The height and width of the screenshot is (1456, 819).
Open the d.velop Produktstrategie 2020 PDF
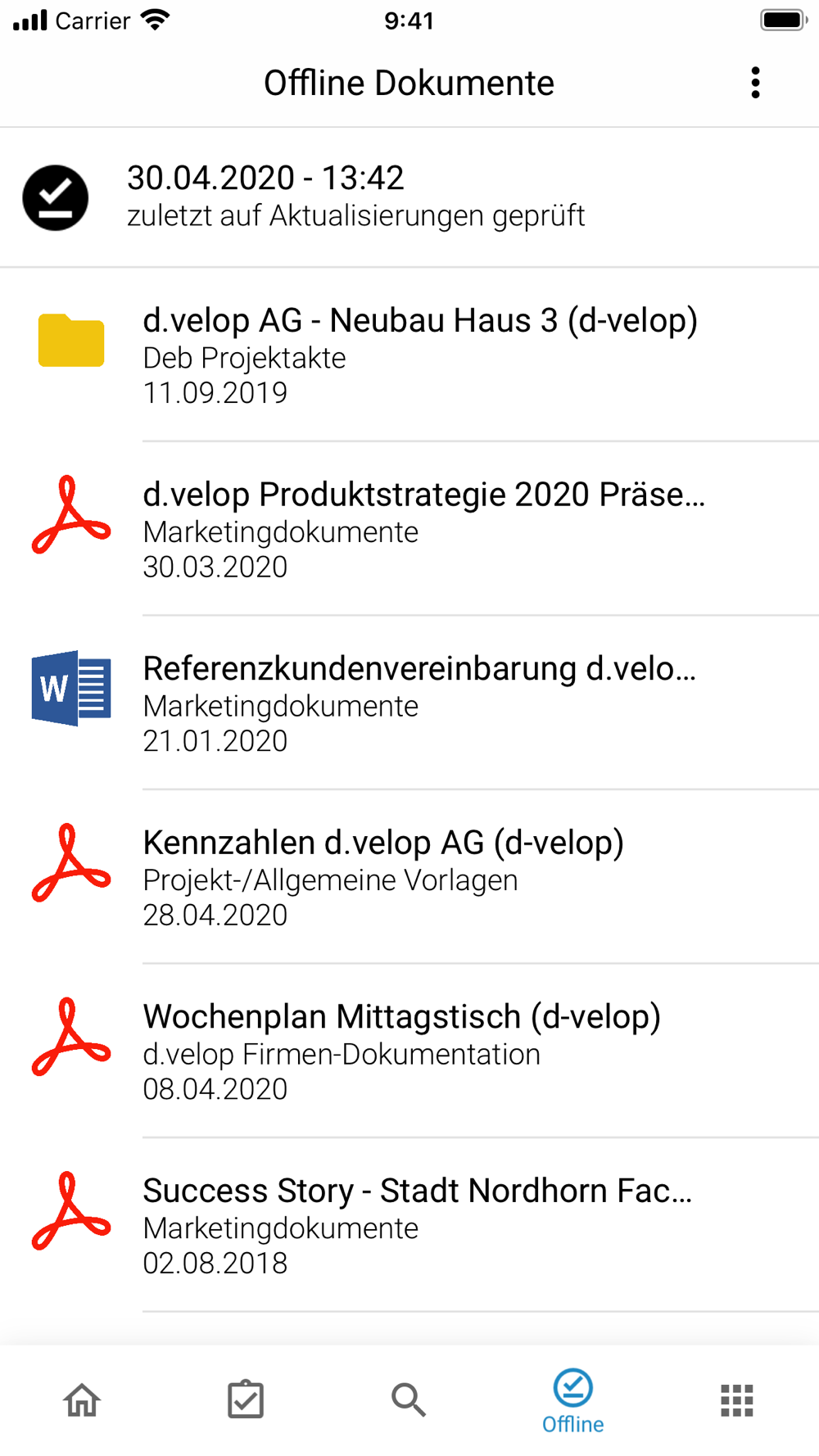click(409, 529)
